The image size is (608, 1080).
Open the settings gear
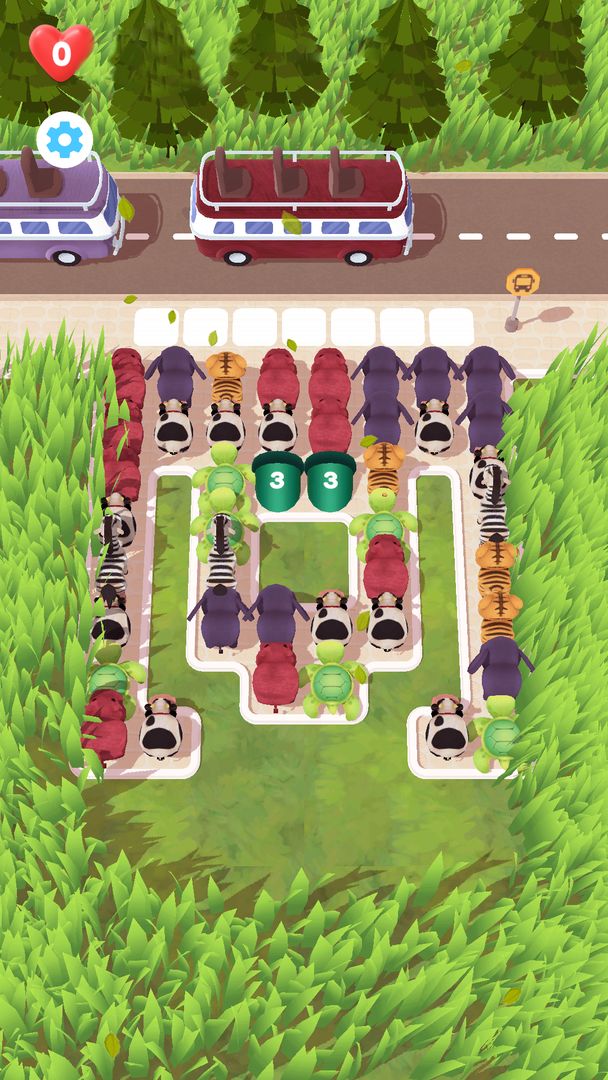pyautogui.click(x=65, y=141)
